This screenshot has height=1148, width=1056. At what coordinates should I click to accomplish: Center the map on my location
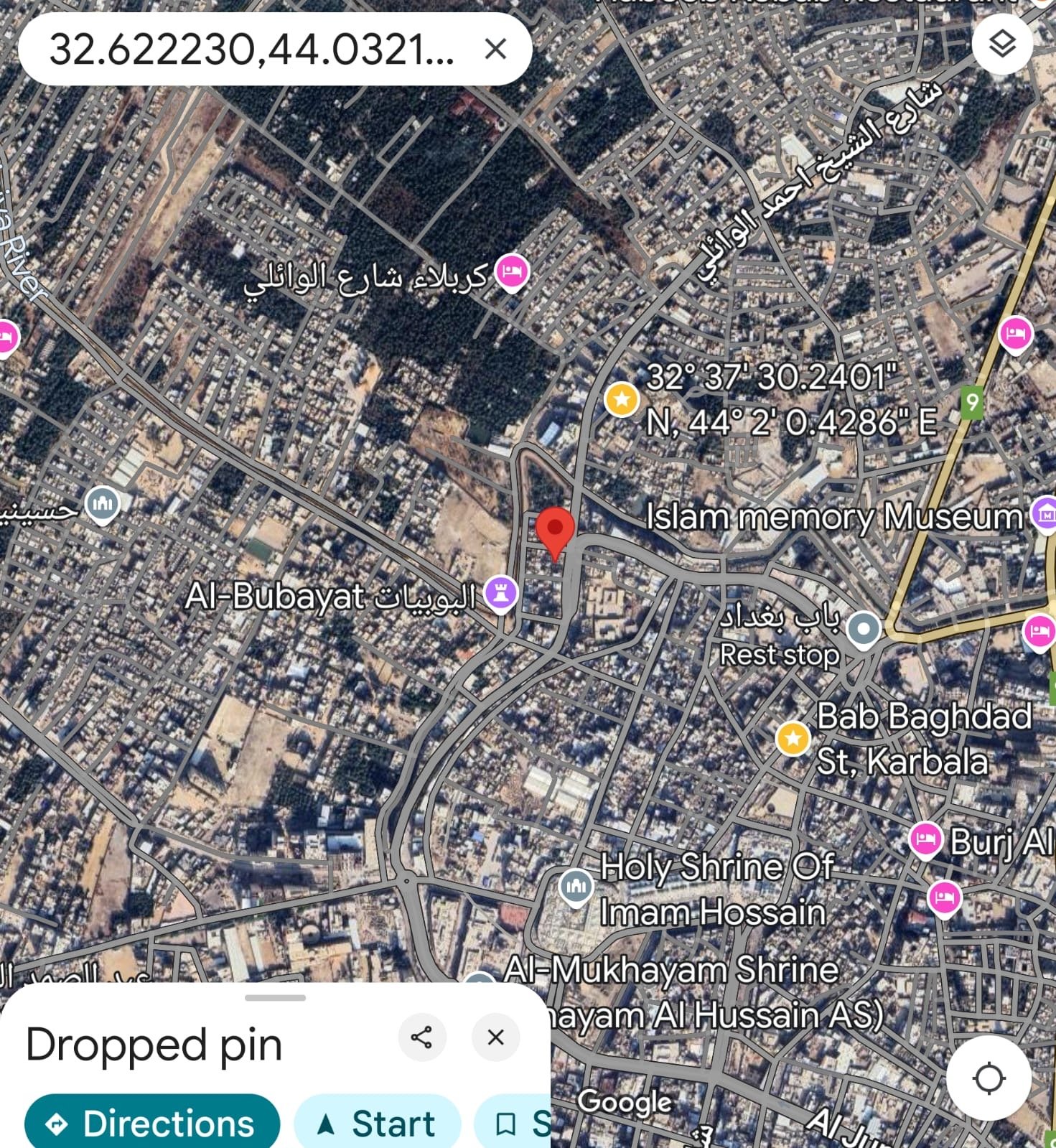coord(989,1078)
